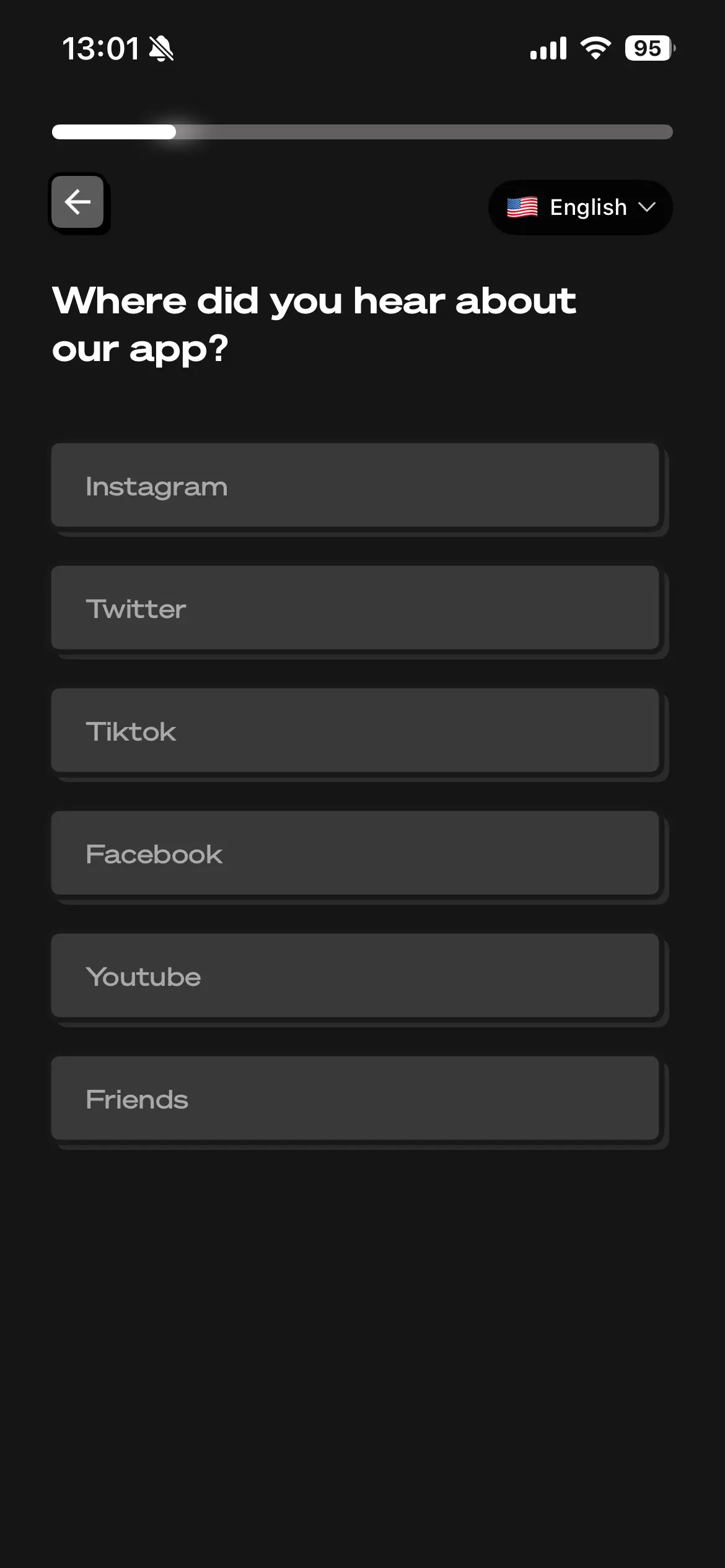Go back with the arrow button
Viewport: 725px width, 1568px height.
[x=77, y=202]
